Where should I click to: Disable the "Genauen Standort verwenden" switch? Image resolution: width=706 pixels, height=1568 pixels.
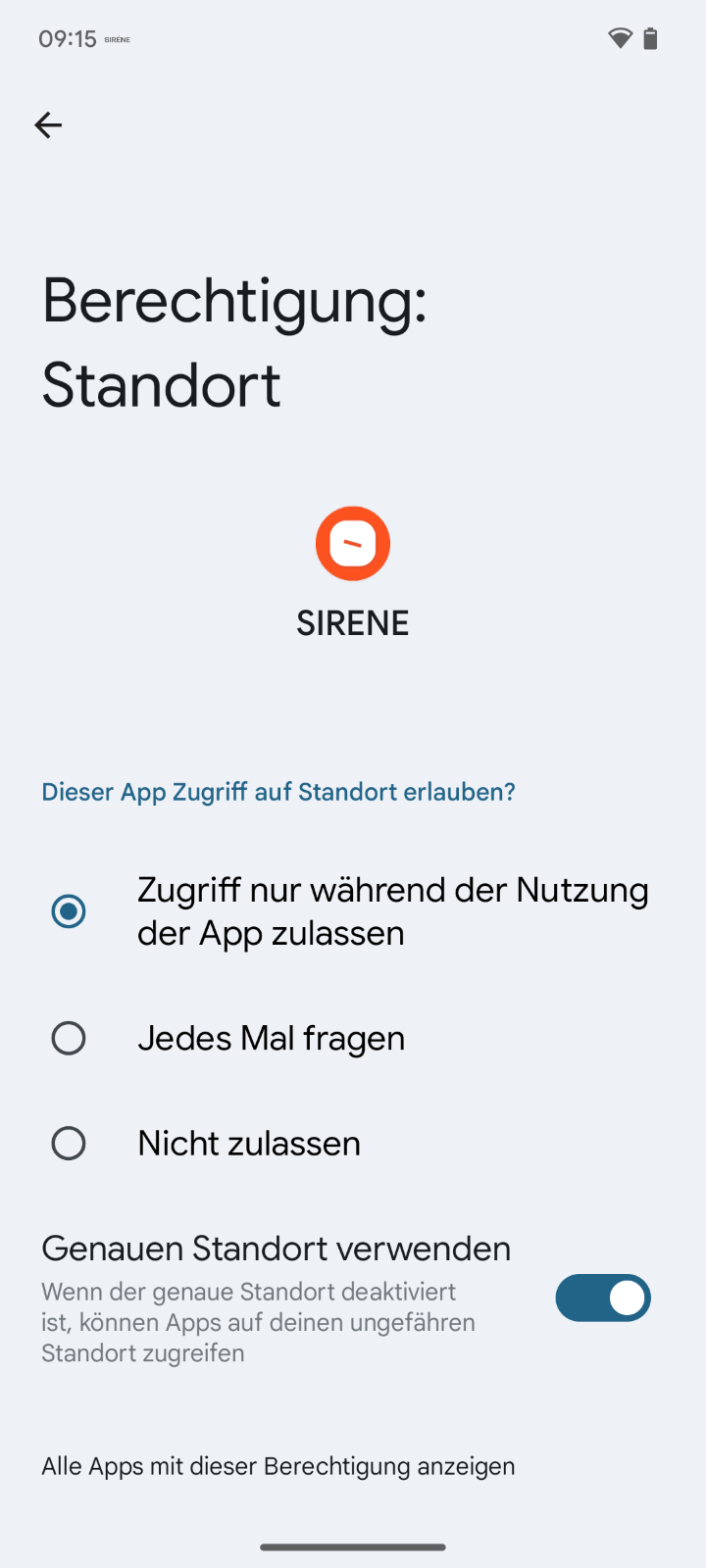tap(602, 1298)
